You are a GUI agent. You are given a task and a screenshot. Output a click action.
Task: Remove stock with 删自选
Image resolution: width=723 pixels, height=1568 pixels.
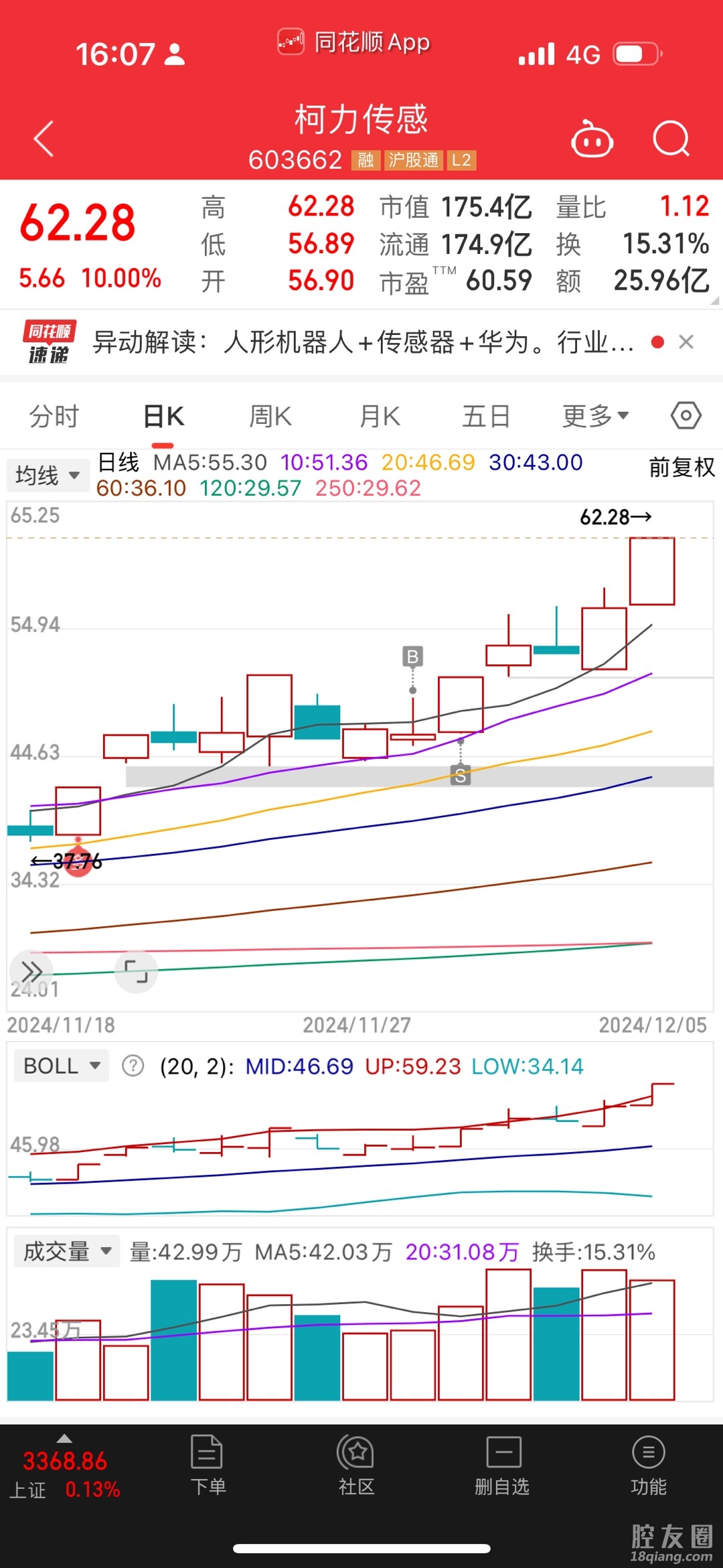tap(502, 1466)
